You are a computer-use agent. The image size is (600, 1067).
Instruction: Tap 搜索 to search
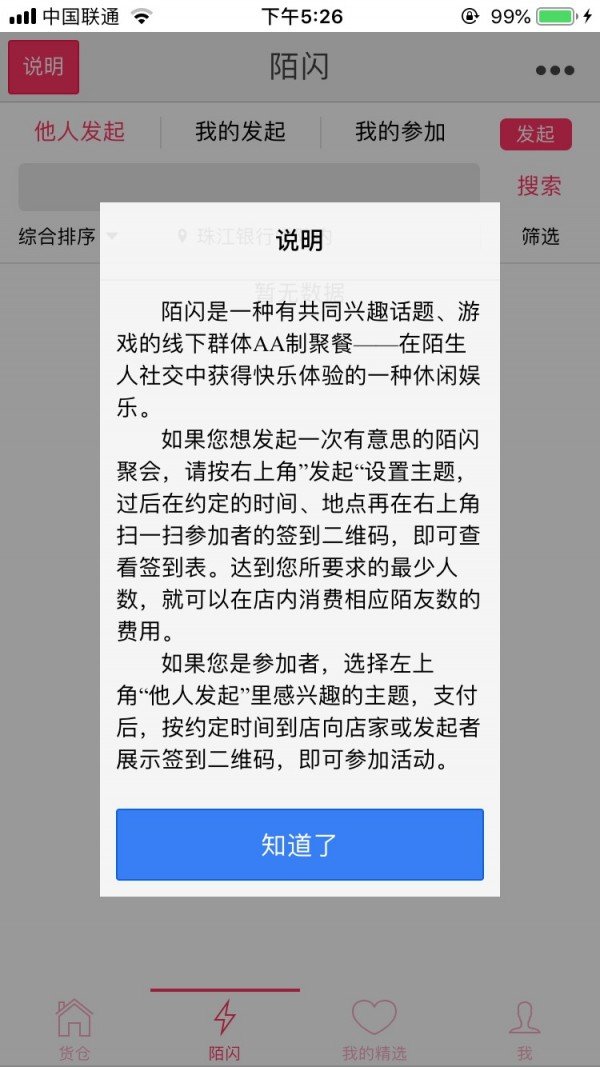(x=539, y=185)
